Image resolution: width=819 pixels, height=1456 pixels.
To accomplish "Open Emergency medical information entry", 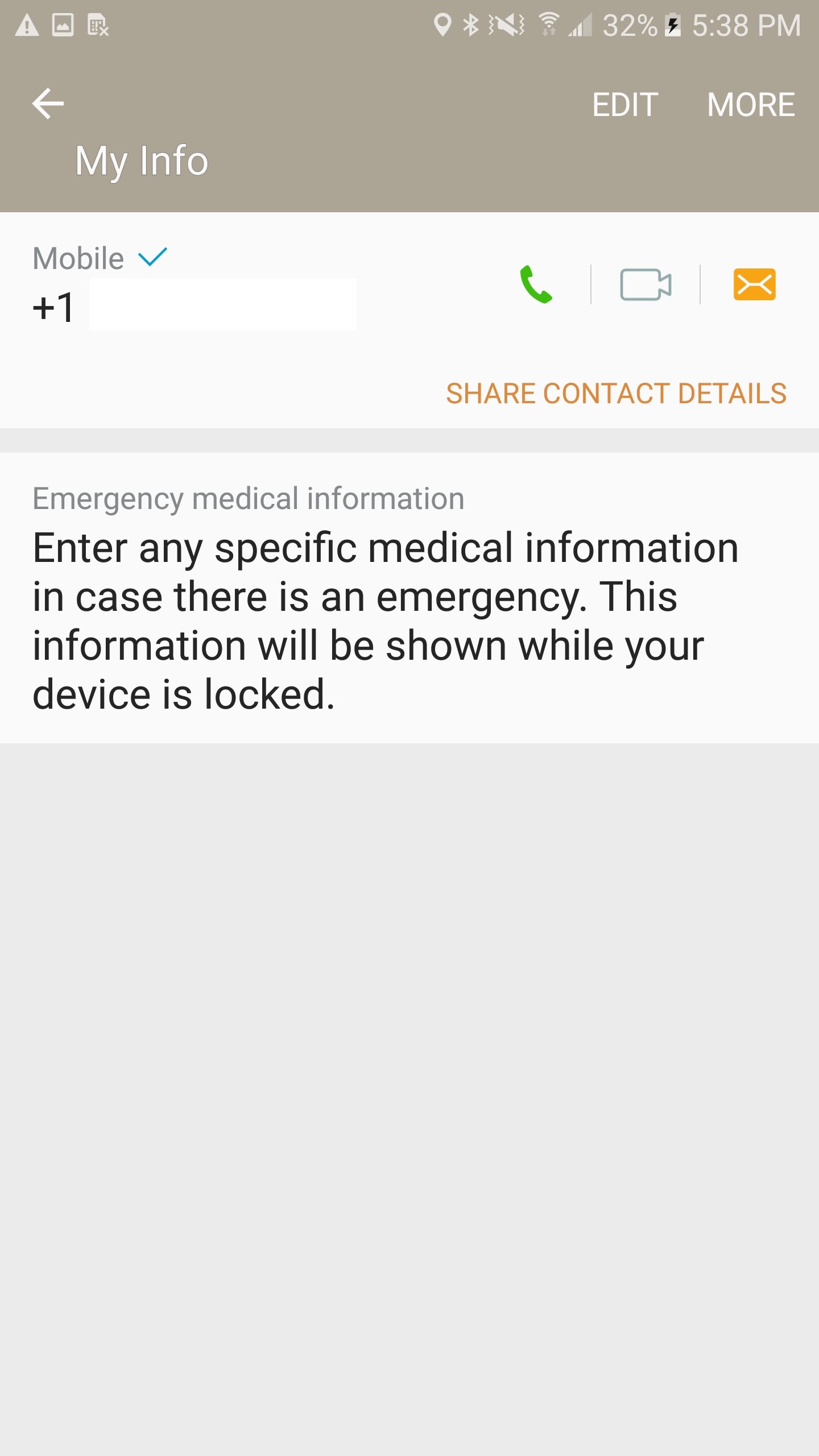I will (x=386, y=597).
